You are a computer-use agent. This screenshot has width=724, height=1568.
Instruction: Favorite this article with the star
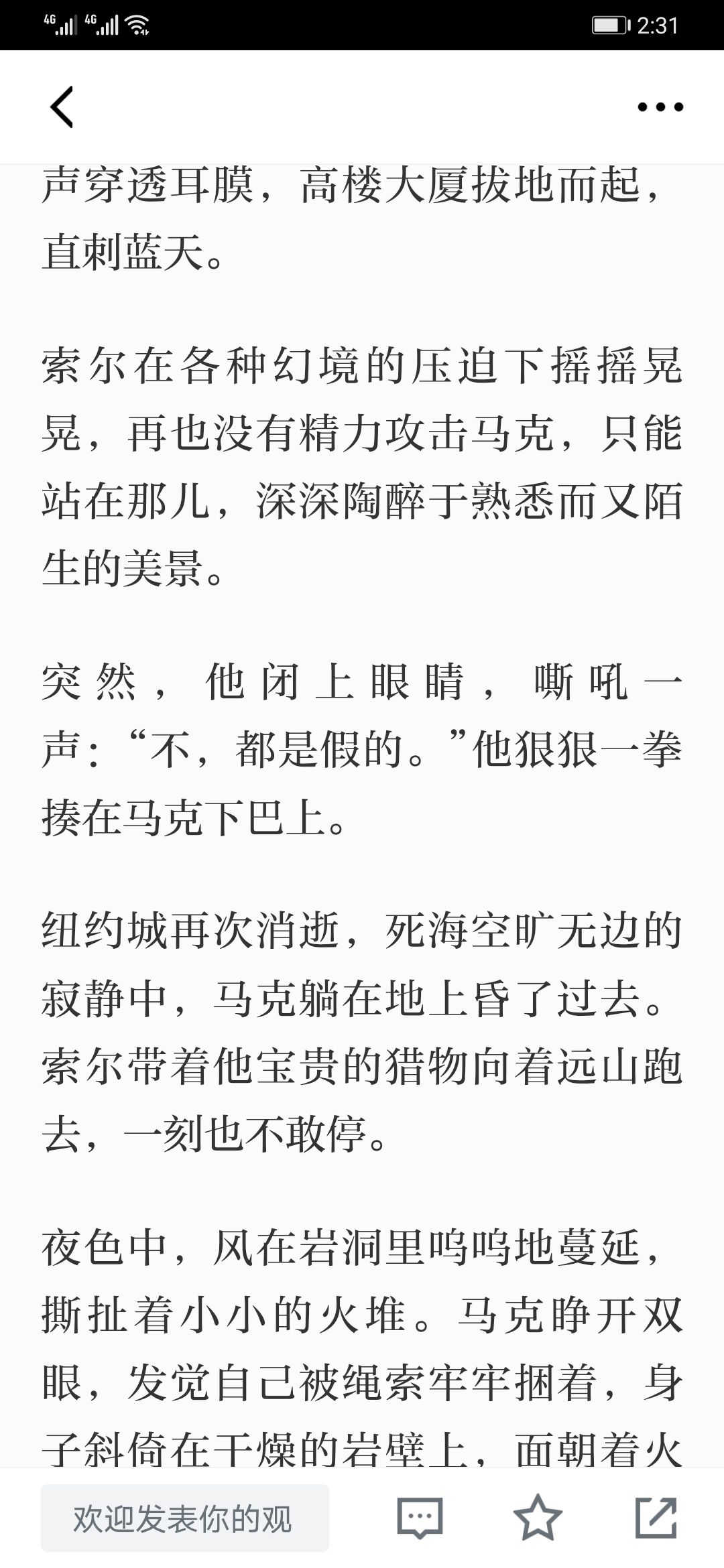tap(538, 1517)
